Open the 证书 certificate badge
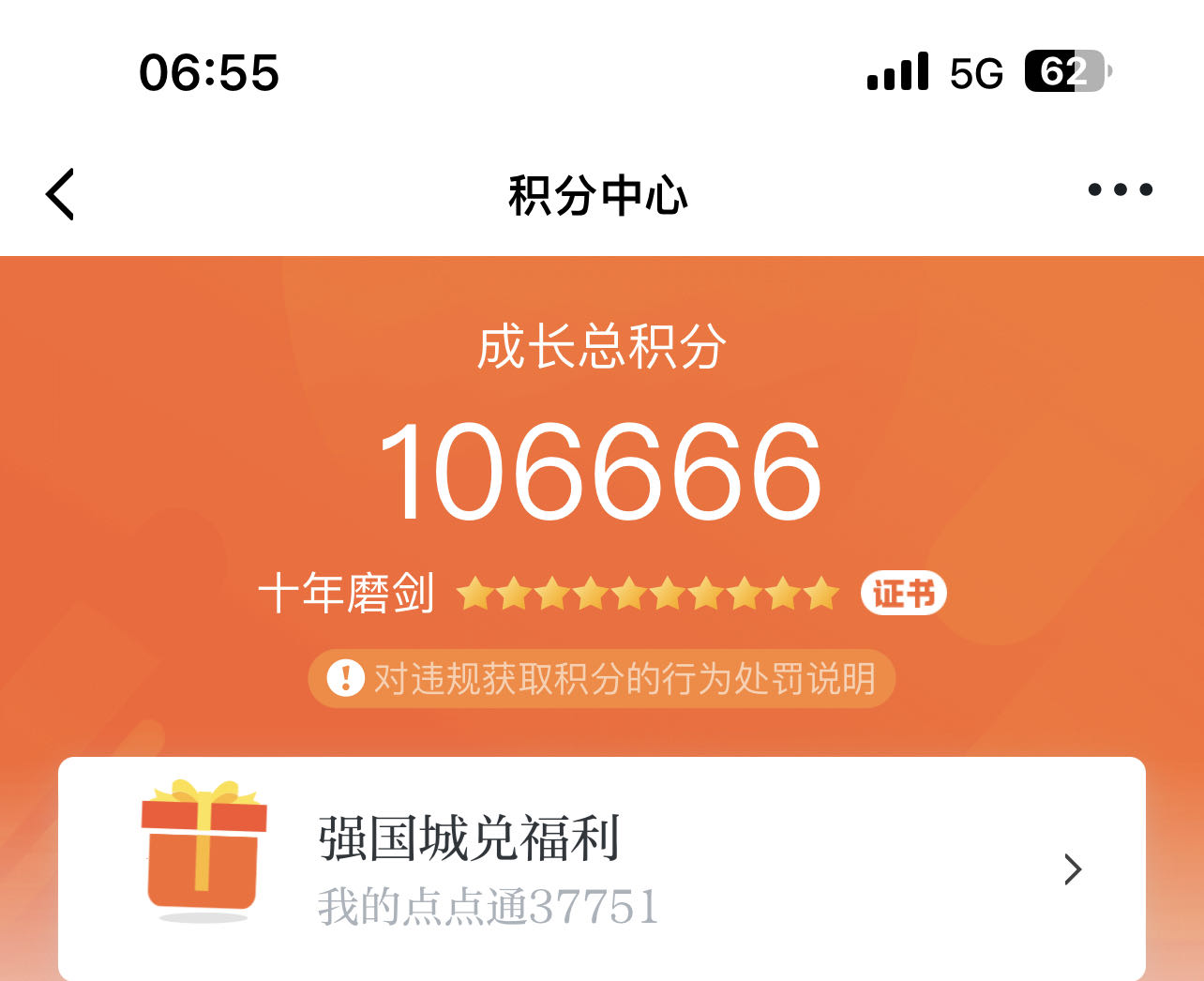The height and width of the screenshot is (981, 1204). pos(903,594)
